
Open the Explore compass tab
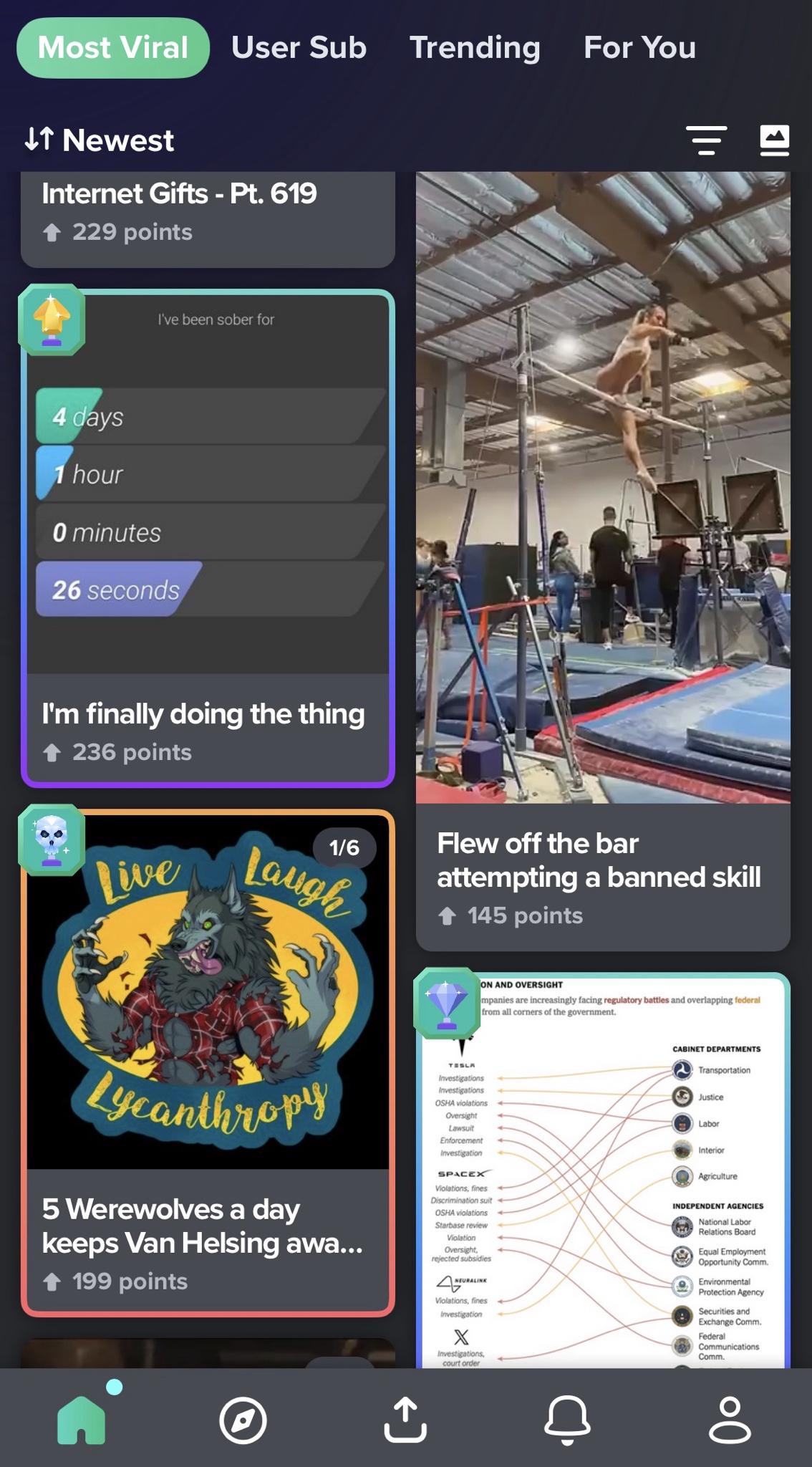[243, 1420]
